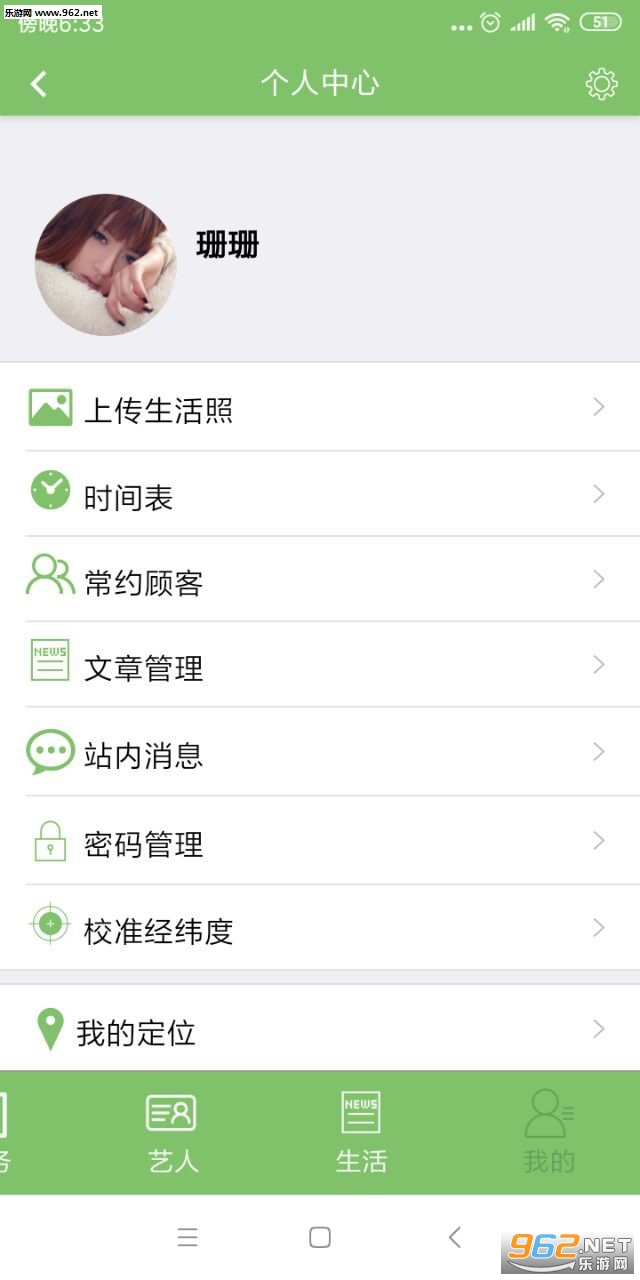Open settings via the gear icon
640x1280 pixels.
tap(601, 84)
